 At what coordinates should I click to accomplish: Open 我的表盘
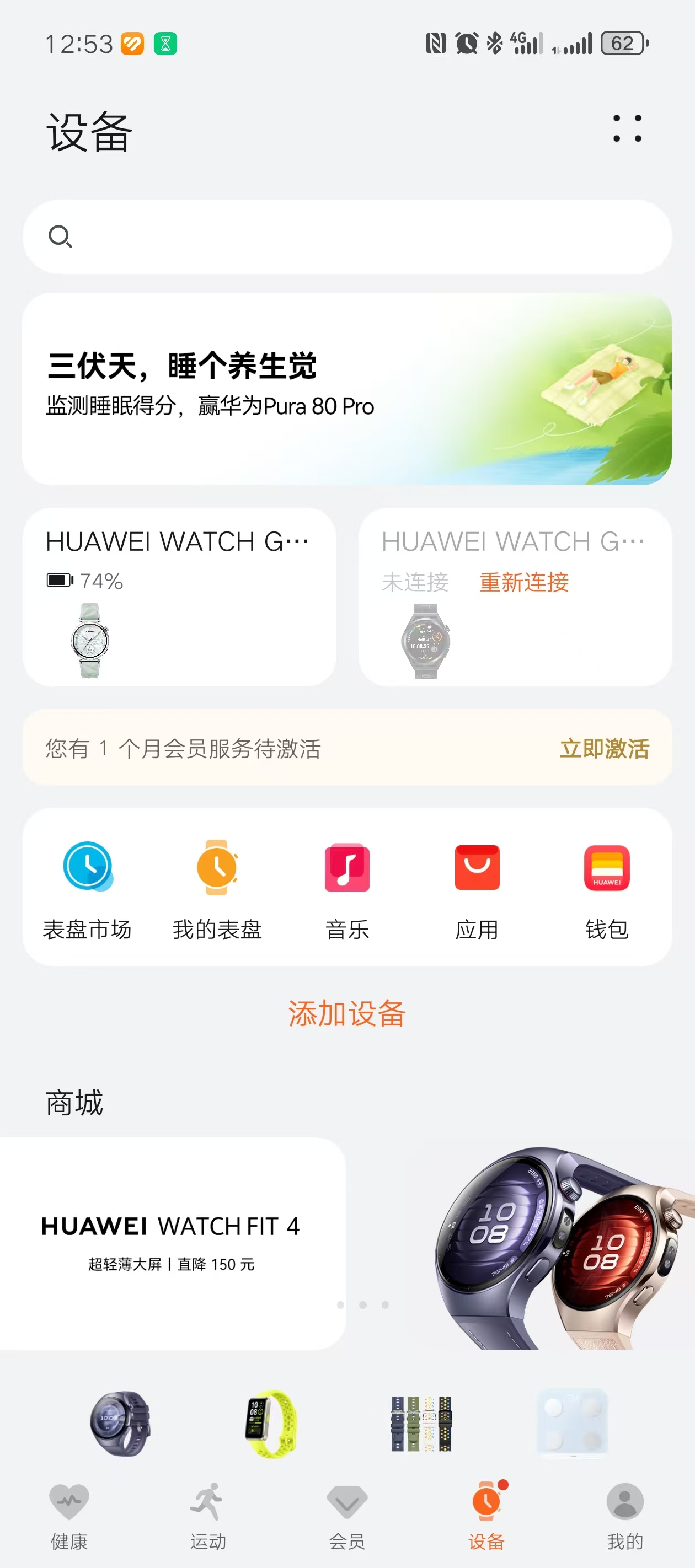[x=217, y=889]
